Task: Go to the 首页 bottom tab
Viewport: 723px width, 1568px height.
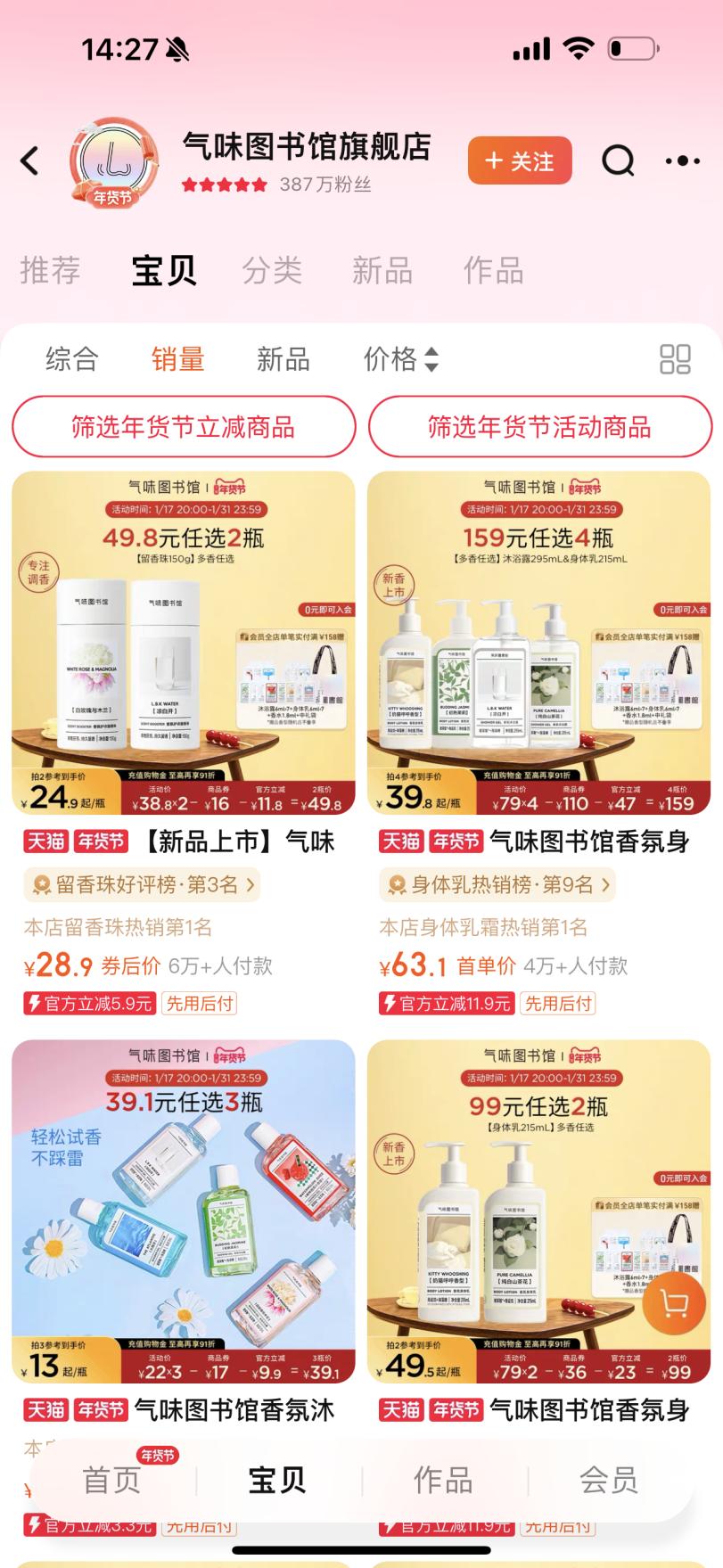Action: tap(112, 1480)
